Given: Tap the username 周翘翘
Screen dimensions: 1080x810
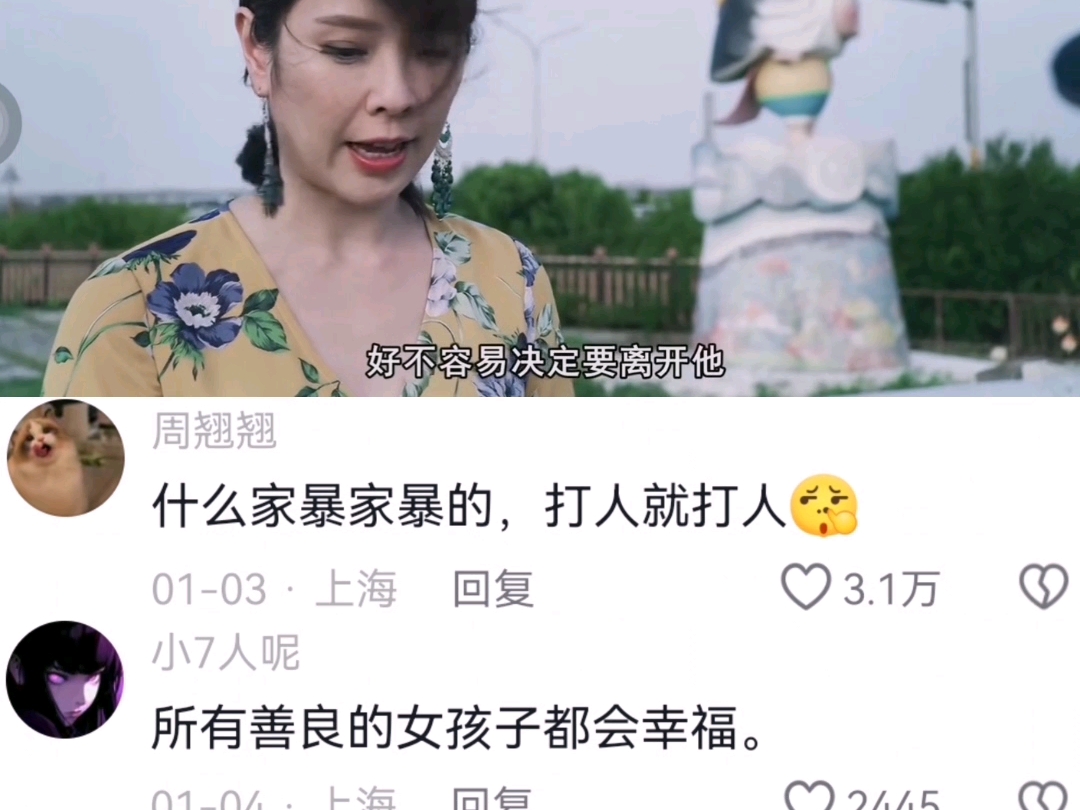Looking at the screenshot, I should [214, 432].
